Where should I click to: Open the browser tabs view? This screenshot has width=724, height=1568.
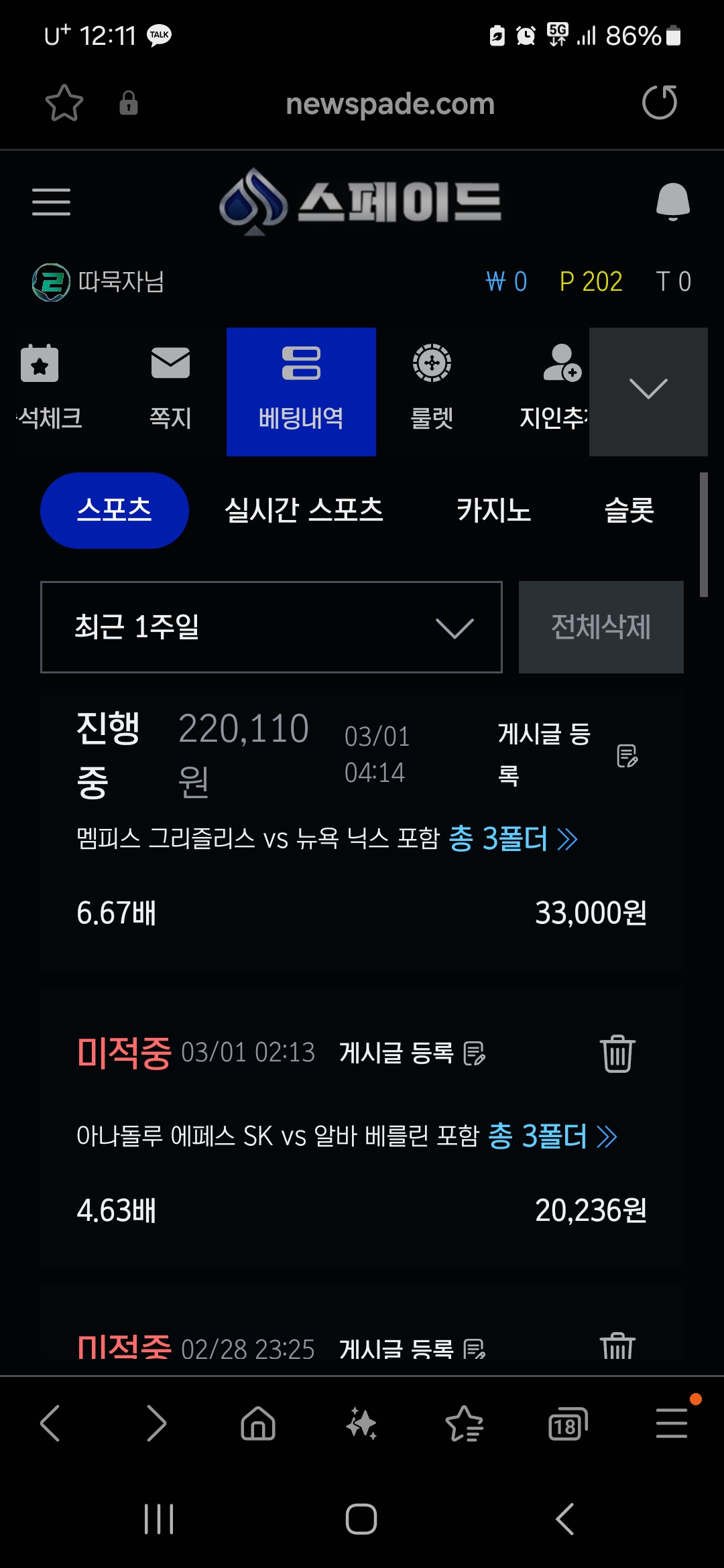click(567, 1424)
